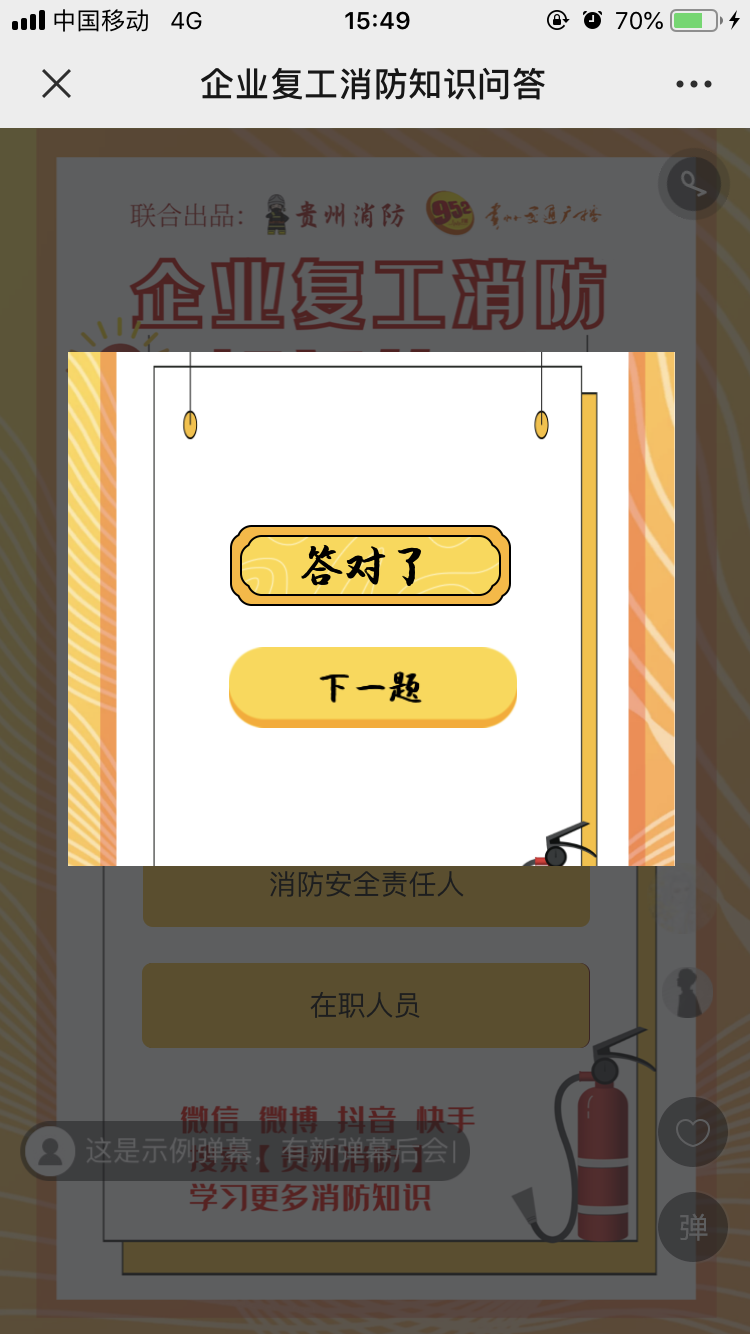Screen dimensions: 750x1334
Task: Tap the music toggle icon
Action: 692,184
